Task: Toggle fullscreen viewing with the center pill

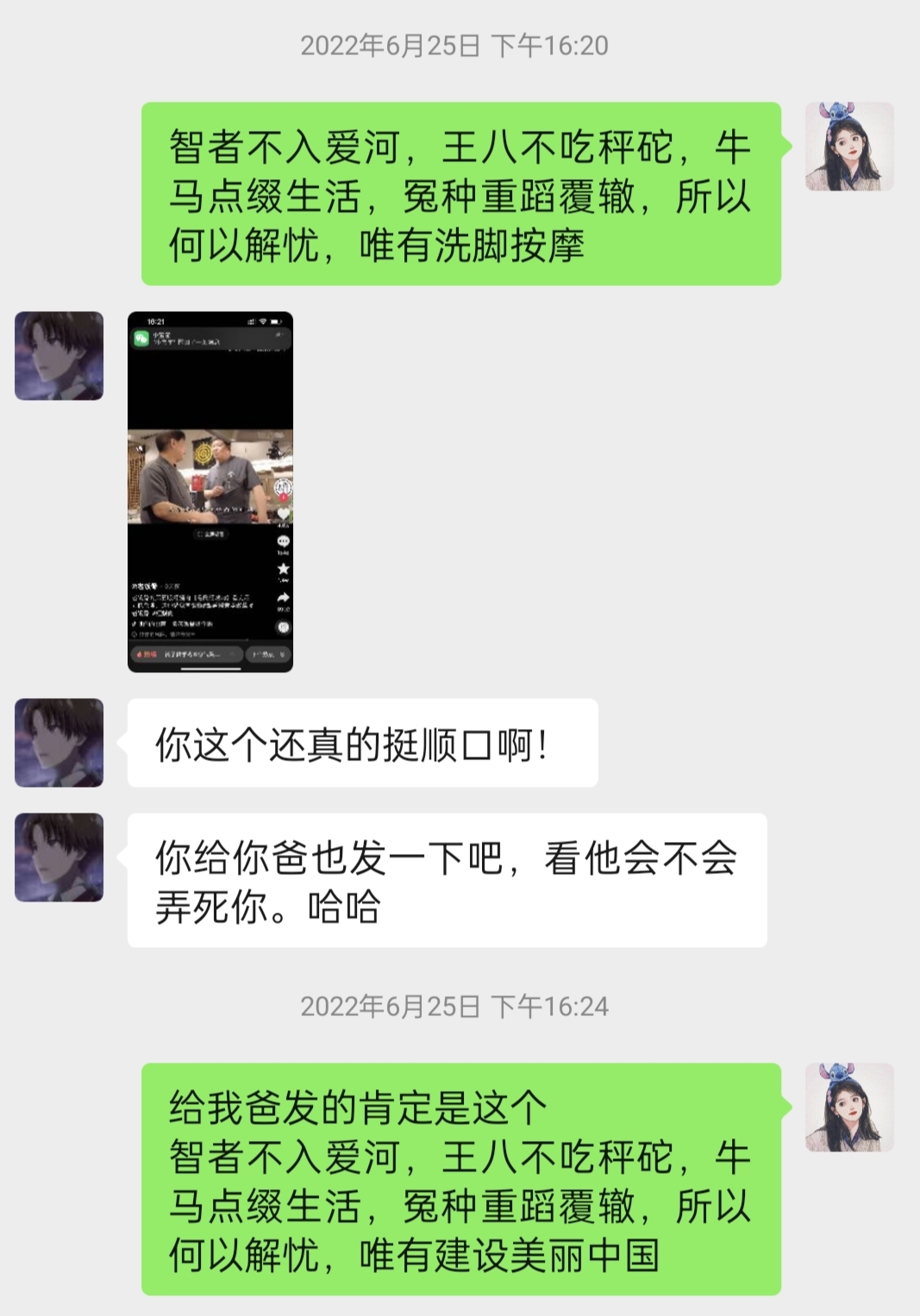Action: point(210,534)
